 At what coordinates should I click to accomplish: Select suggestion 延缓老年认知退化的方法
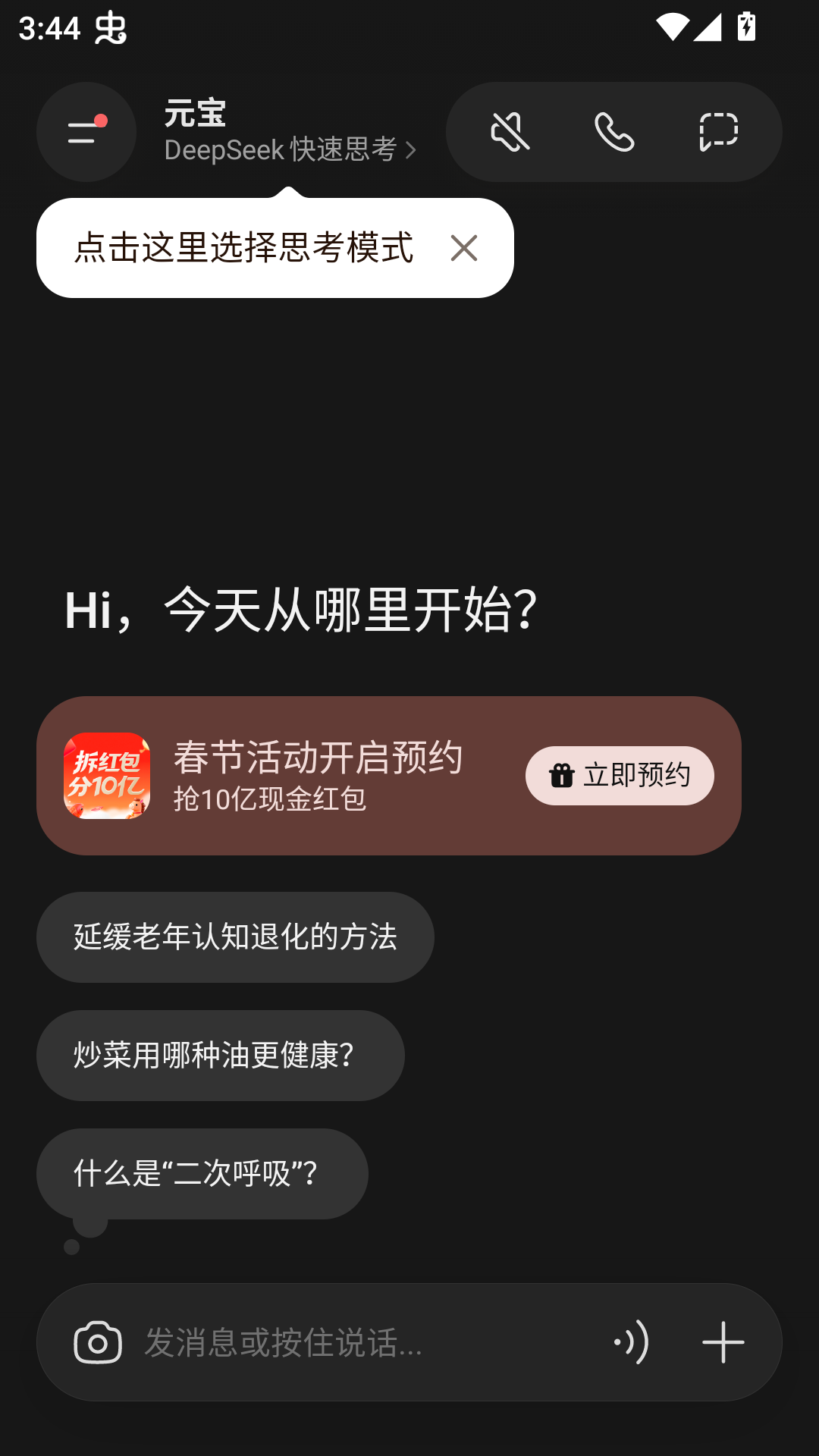(235, 937)
